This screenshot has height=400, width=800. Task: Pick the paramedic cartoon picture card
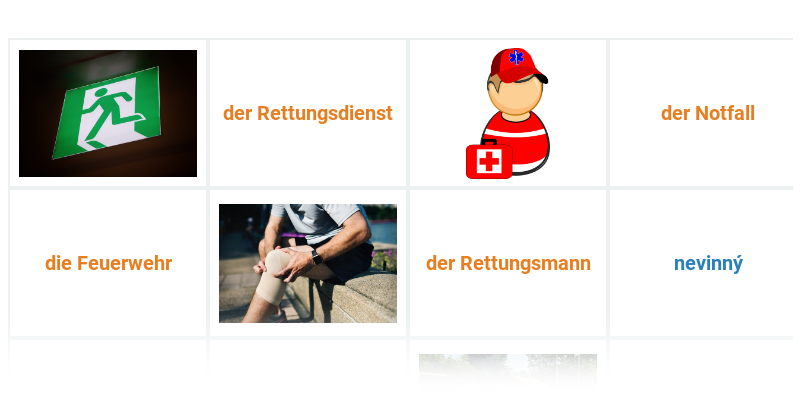click(508, 113)
